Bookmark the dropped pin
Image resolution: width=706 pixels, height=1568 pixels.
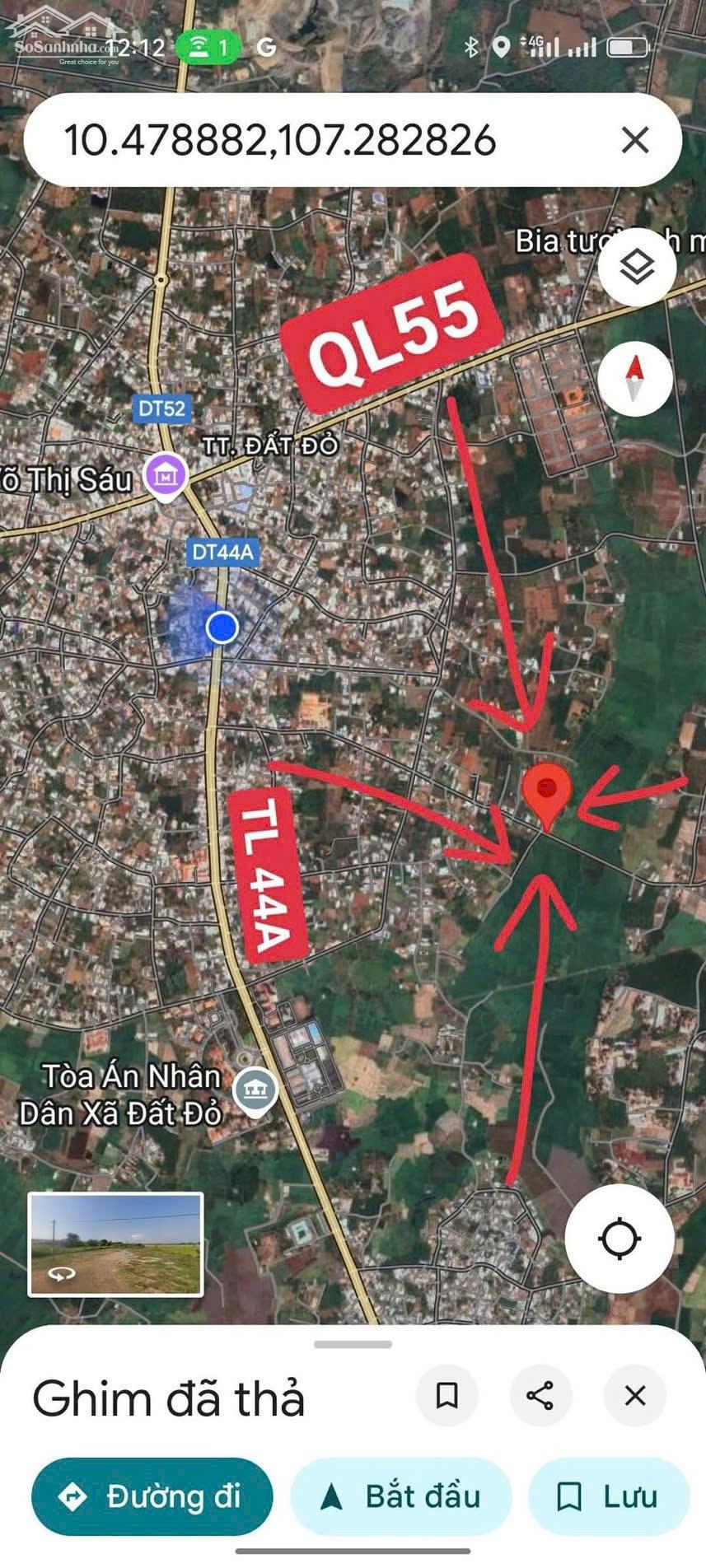point(447,1396)
